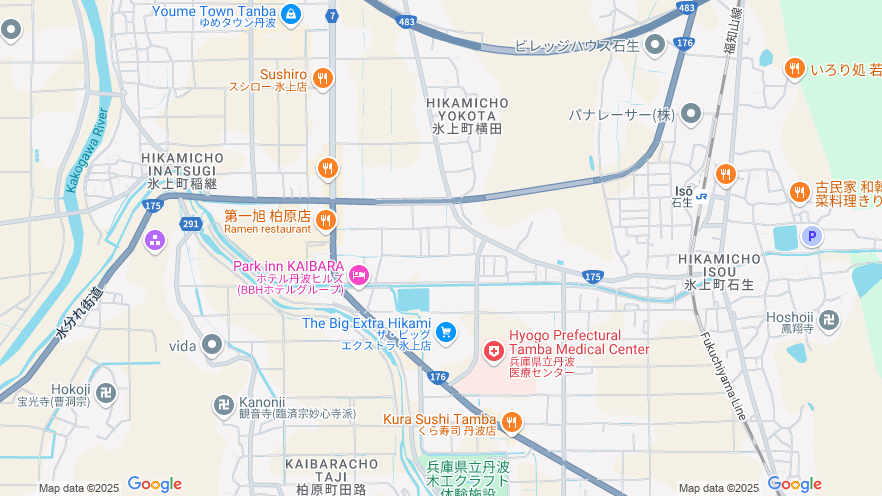The image size is (882, 496).
Task: Tap the いろり処 restaurant pin
Action: pyautogui.click(x=794, y=68)
